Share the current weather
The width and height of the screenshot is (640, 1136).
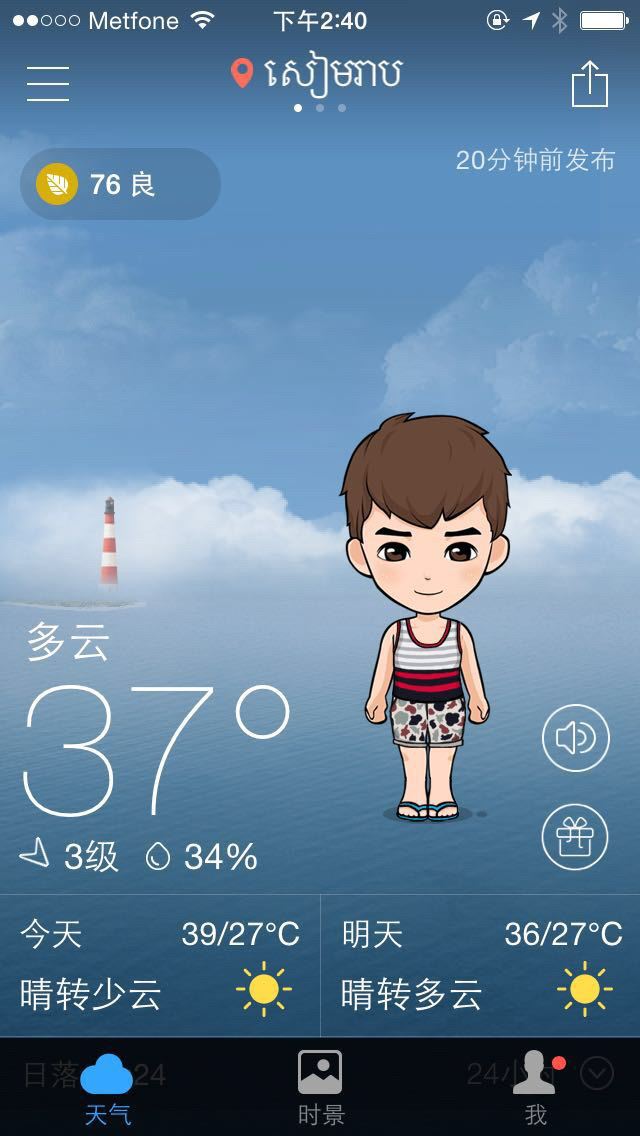[589, 84]
